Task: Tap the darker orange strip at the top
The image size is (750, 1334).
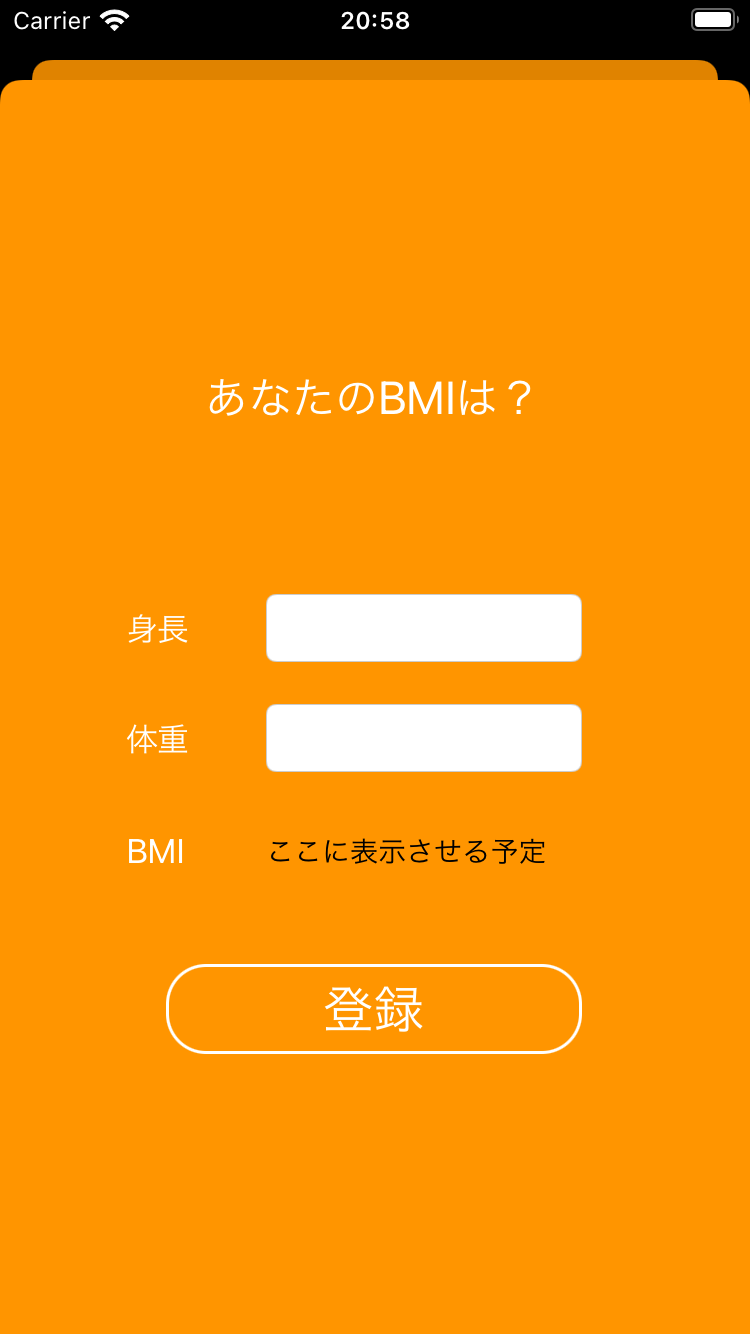Action: [x=375, y=71]
